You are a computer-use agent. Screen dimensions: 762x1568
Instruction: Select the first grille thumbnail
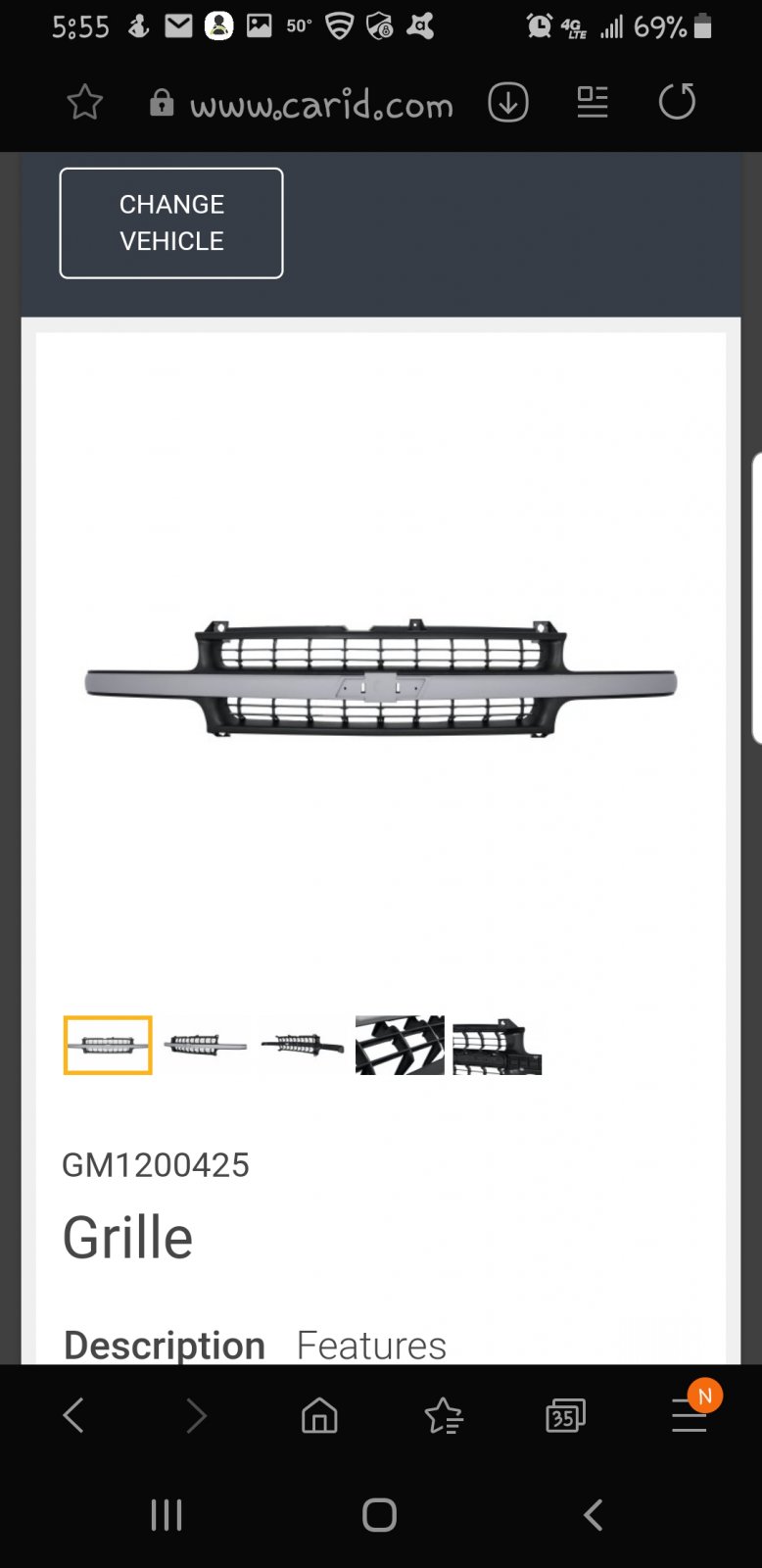tap(108, 1046)
